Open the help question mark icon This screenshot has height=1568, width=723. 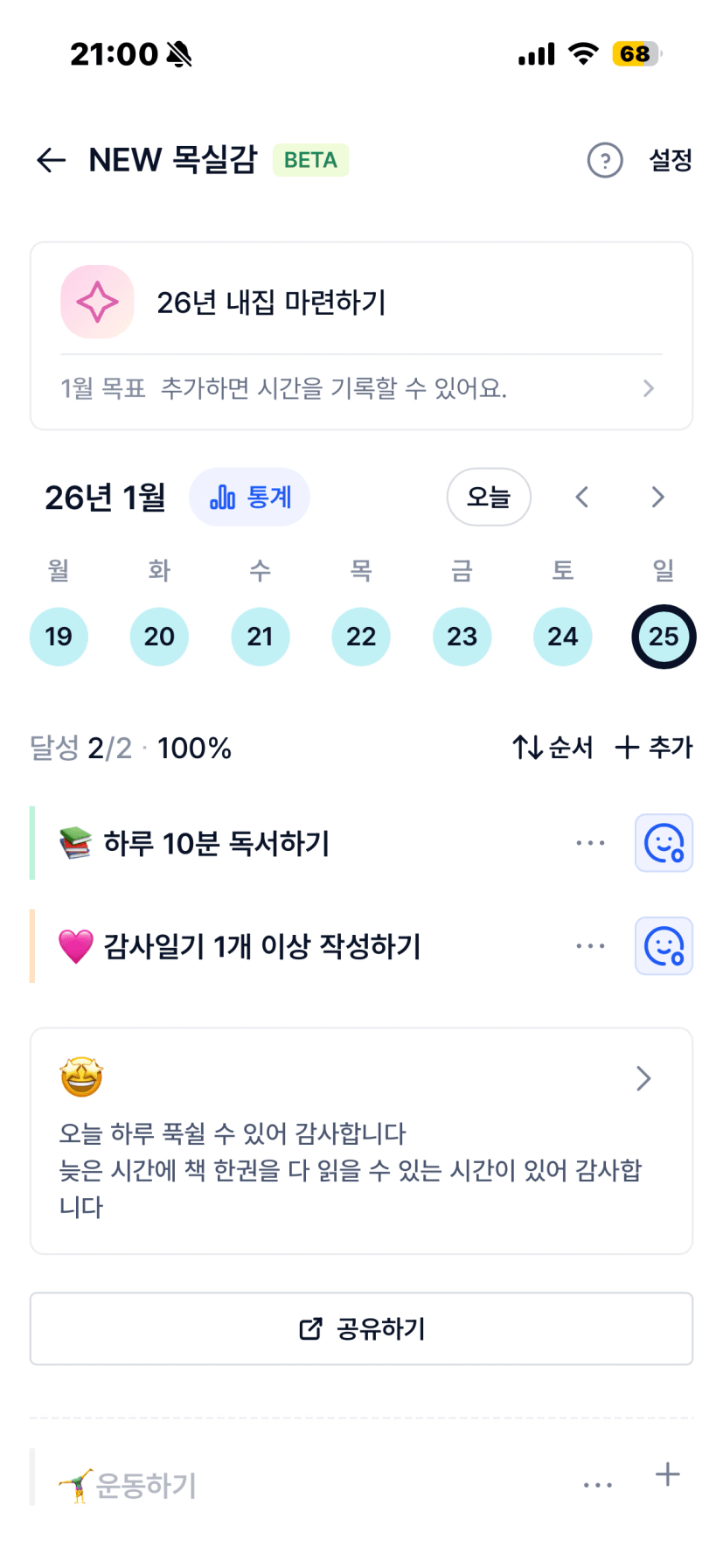click(604, 160)
